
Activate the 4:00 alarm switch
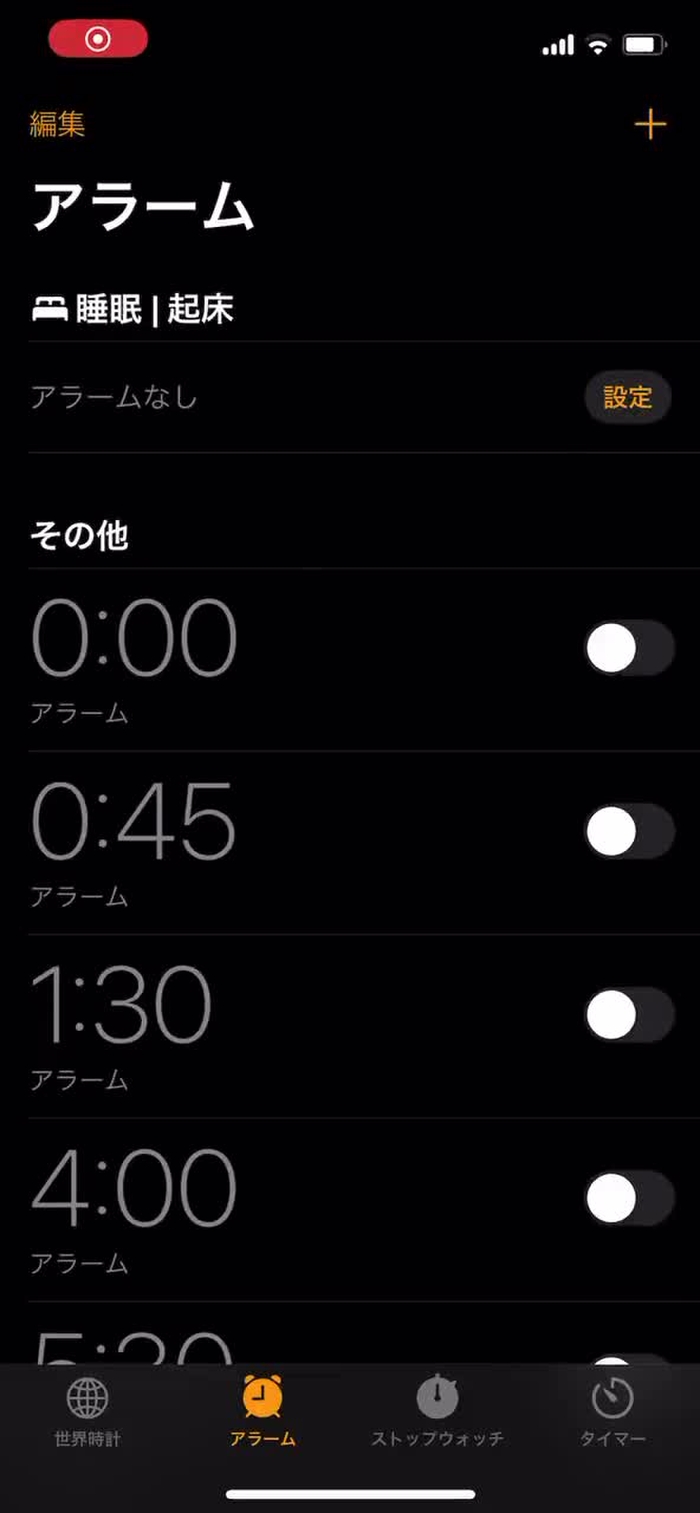pos(629,1198)
